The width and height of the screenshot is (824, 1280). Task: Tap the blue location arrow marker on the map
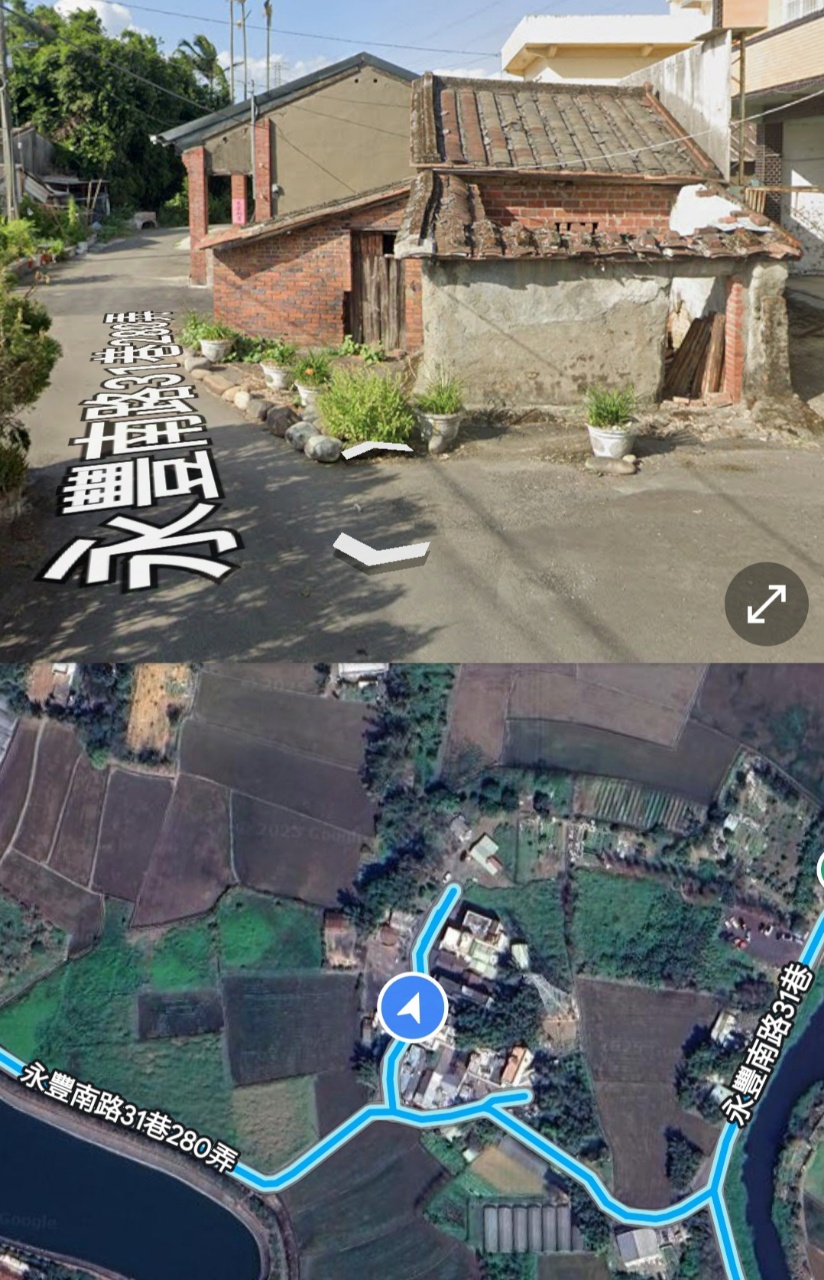point(413,1008)
